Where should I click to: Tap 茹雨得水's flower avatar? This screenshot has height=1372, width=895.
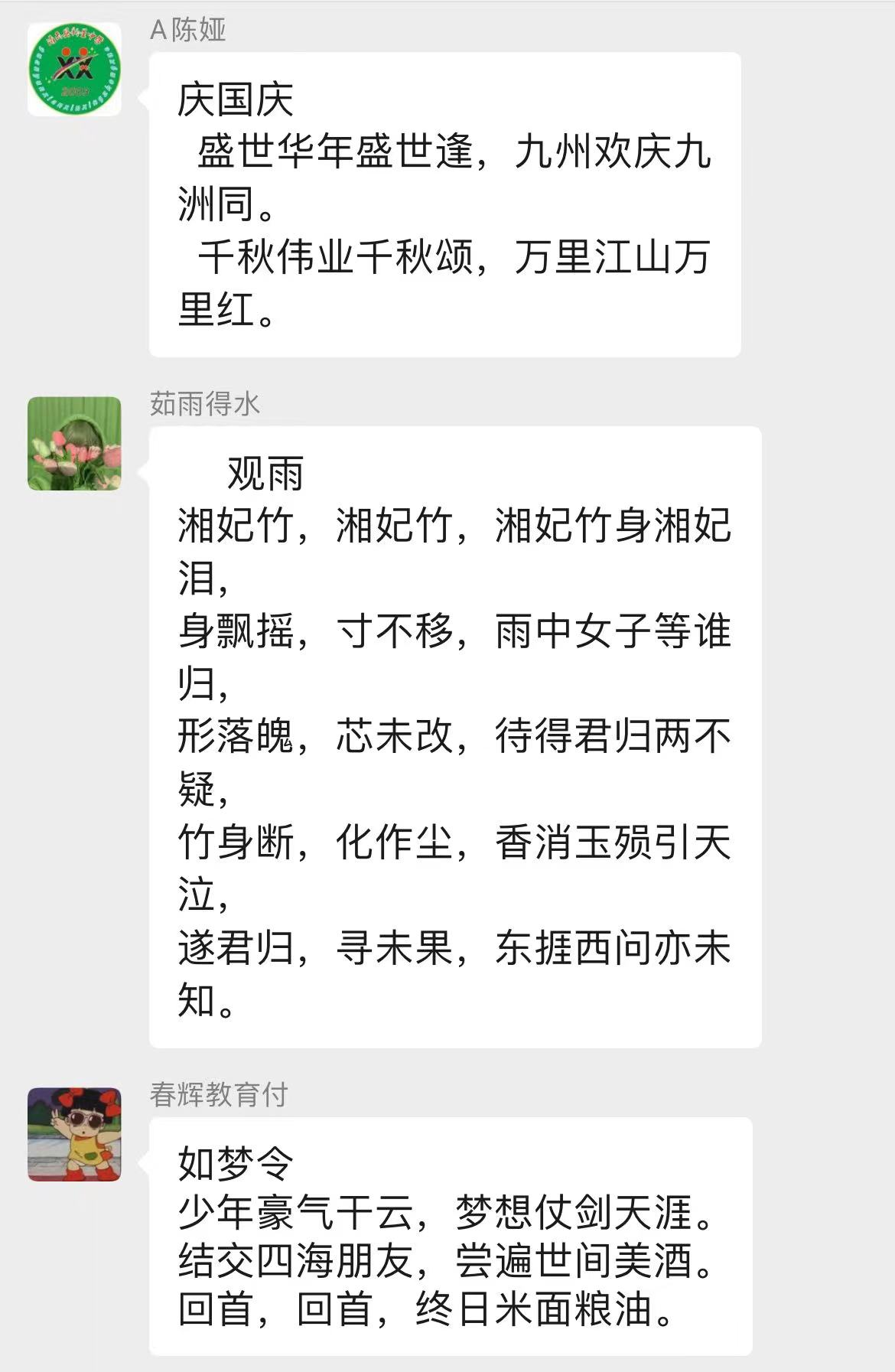pyautogui.click(x=74, y=444)
